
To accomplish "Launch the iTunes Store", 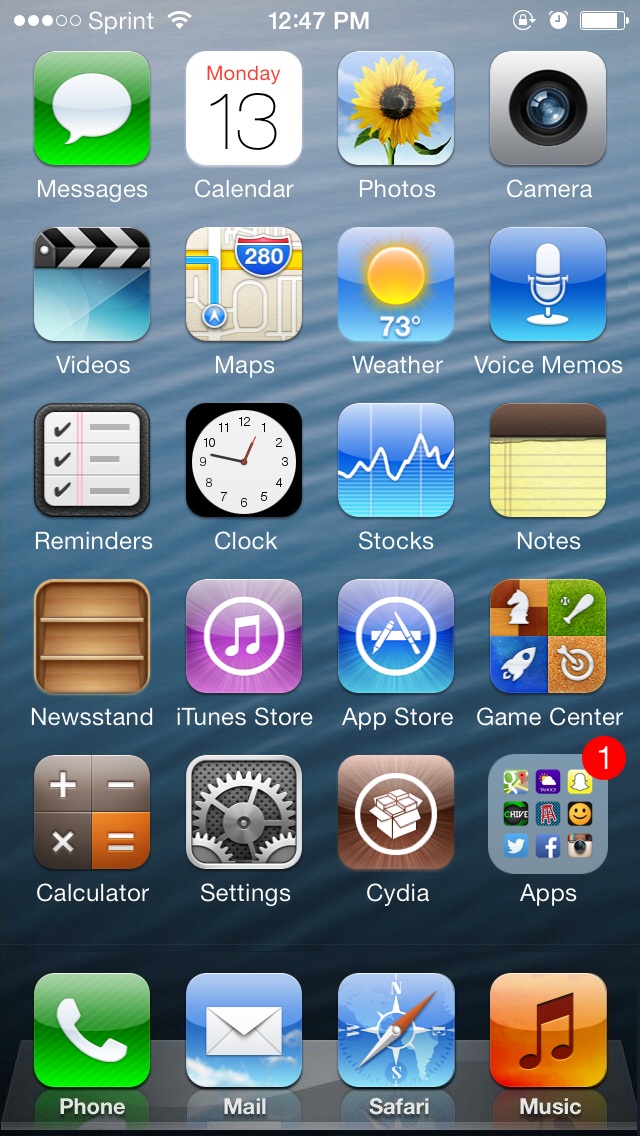I will tap(244, 637).
